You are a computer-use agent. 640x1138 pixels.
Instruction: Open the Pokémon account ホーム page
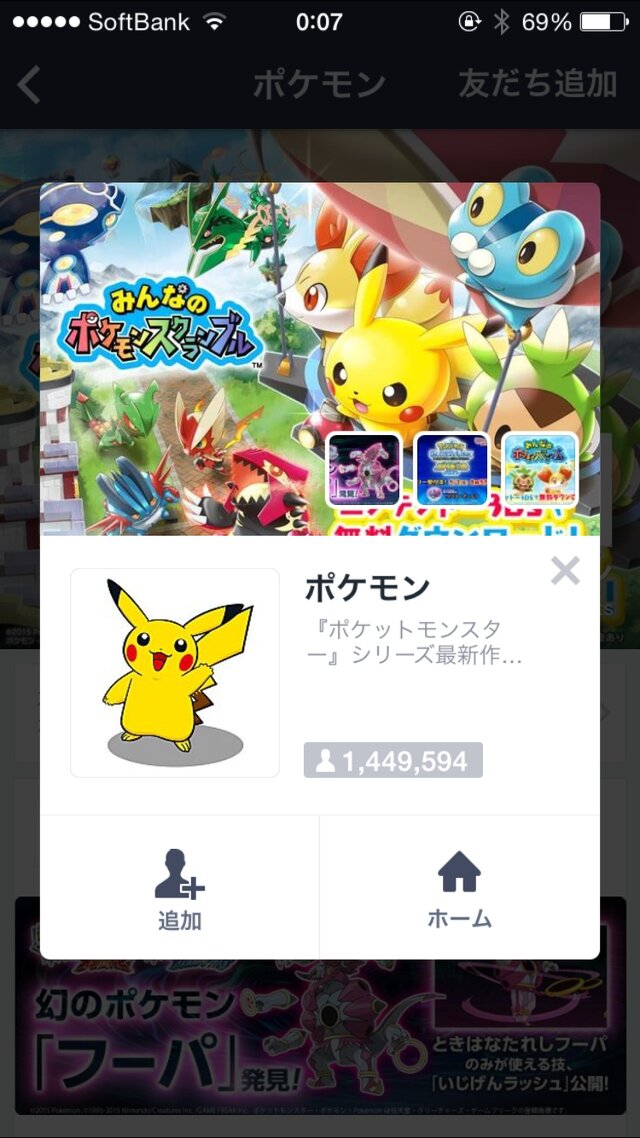(459, 888)
